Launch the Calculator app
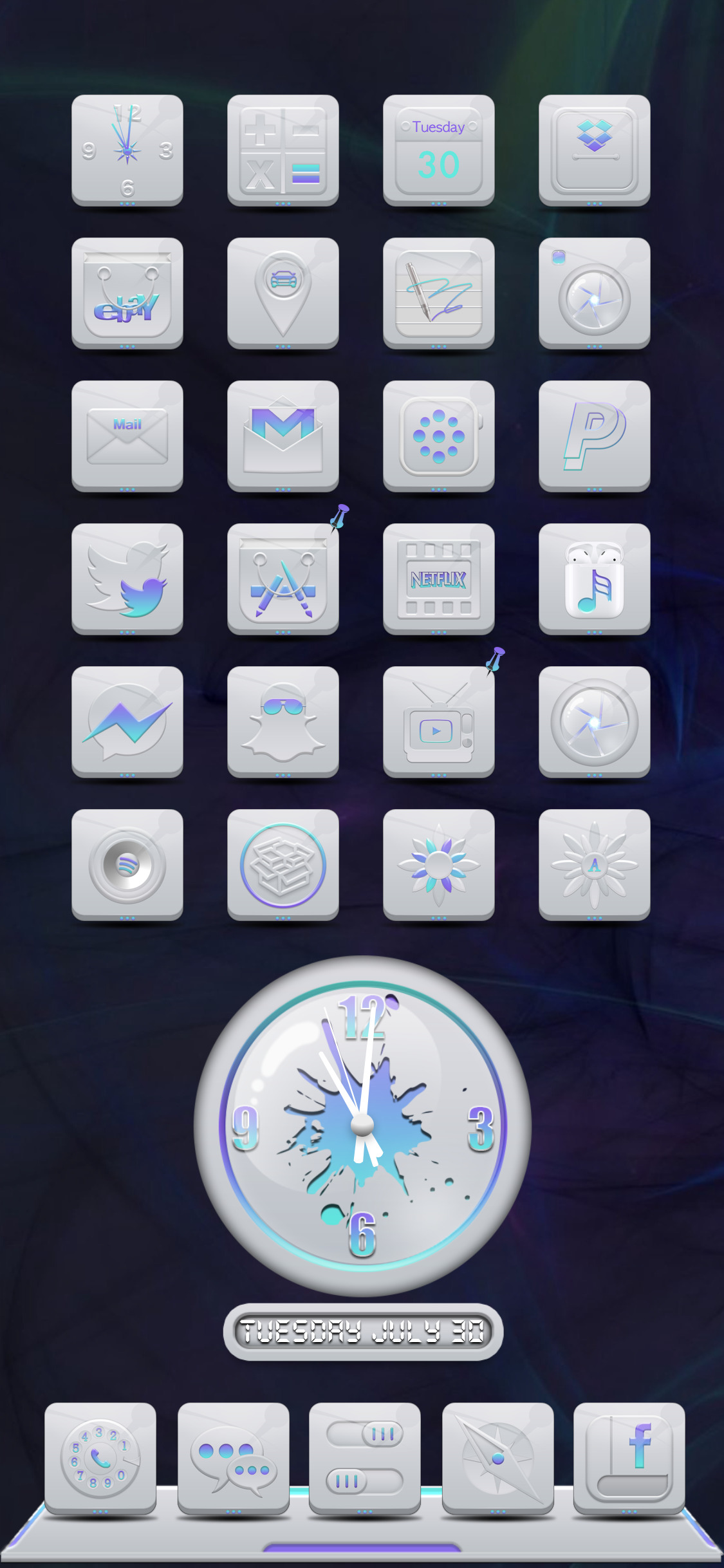Image resolution: width=724 pixels, height=1568 pixels. coord(283,151)
